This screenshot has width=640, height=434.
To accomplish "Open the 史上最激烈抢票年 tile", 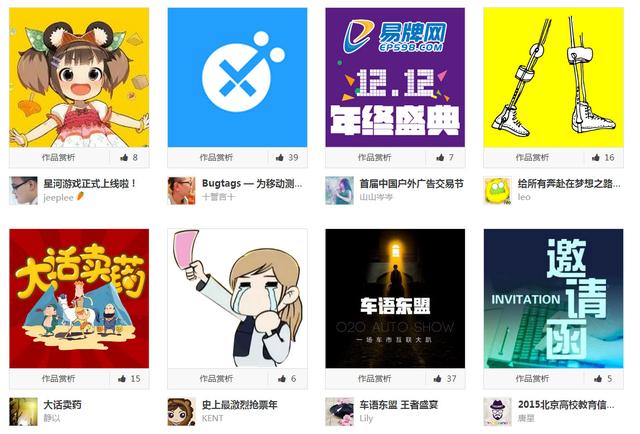I will click(237, 299).
